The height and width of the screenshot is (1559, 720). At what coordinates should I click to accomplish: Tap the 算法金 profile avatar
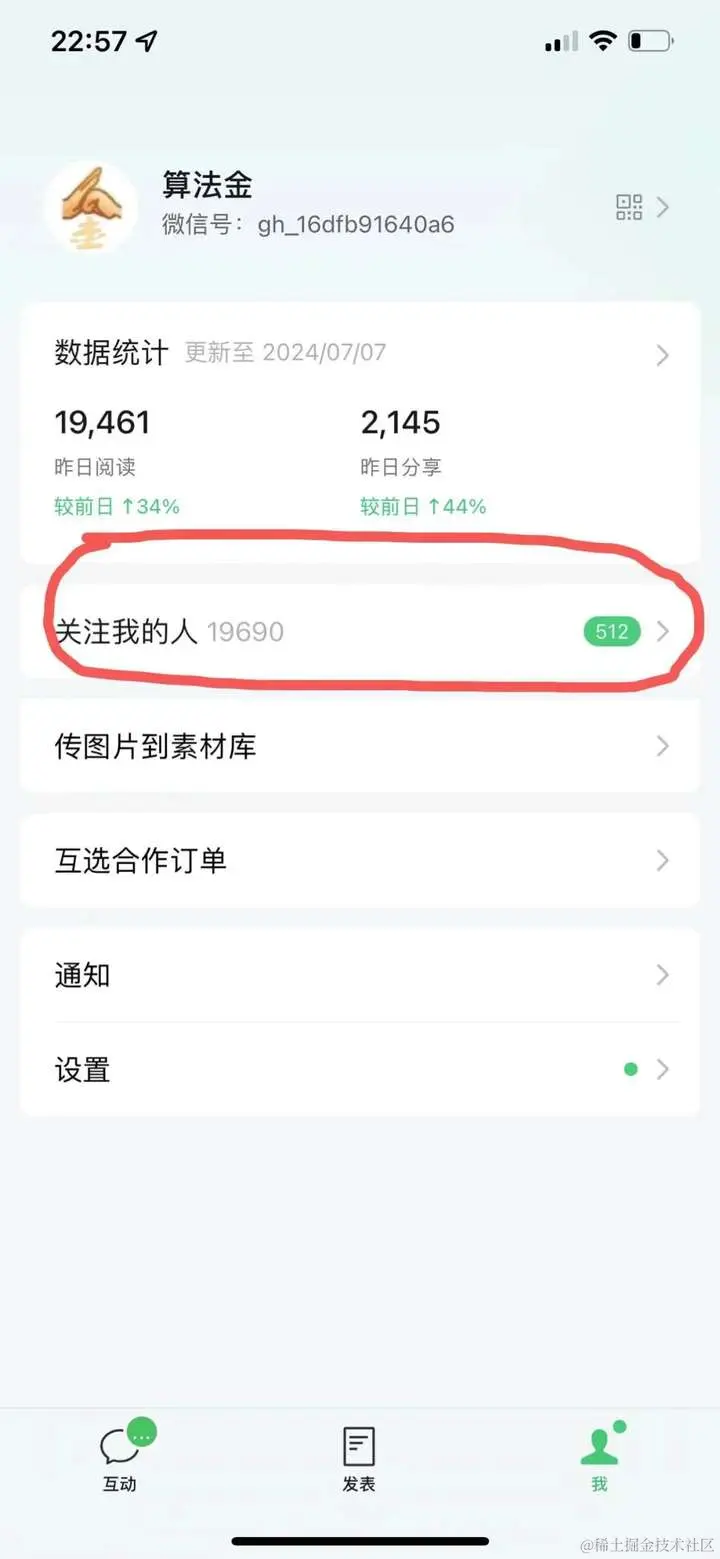91,208
